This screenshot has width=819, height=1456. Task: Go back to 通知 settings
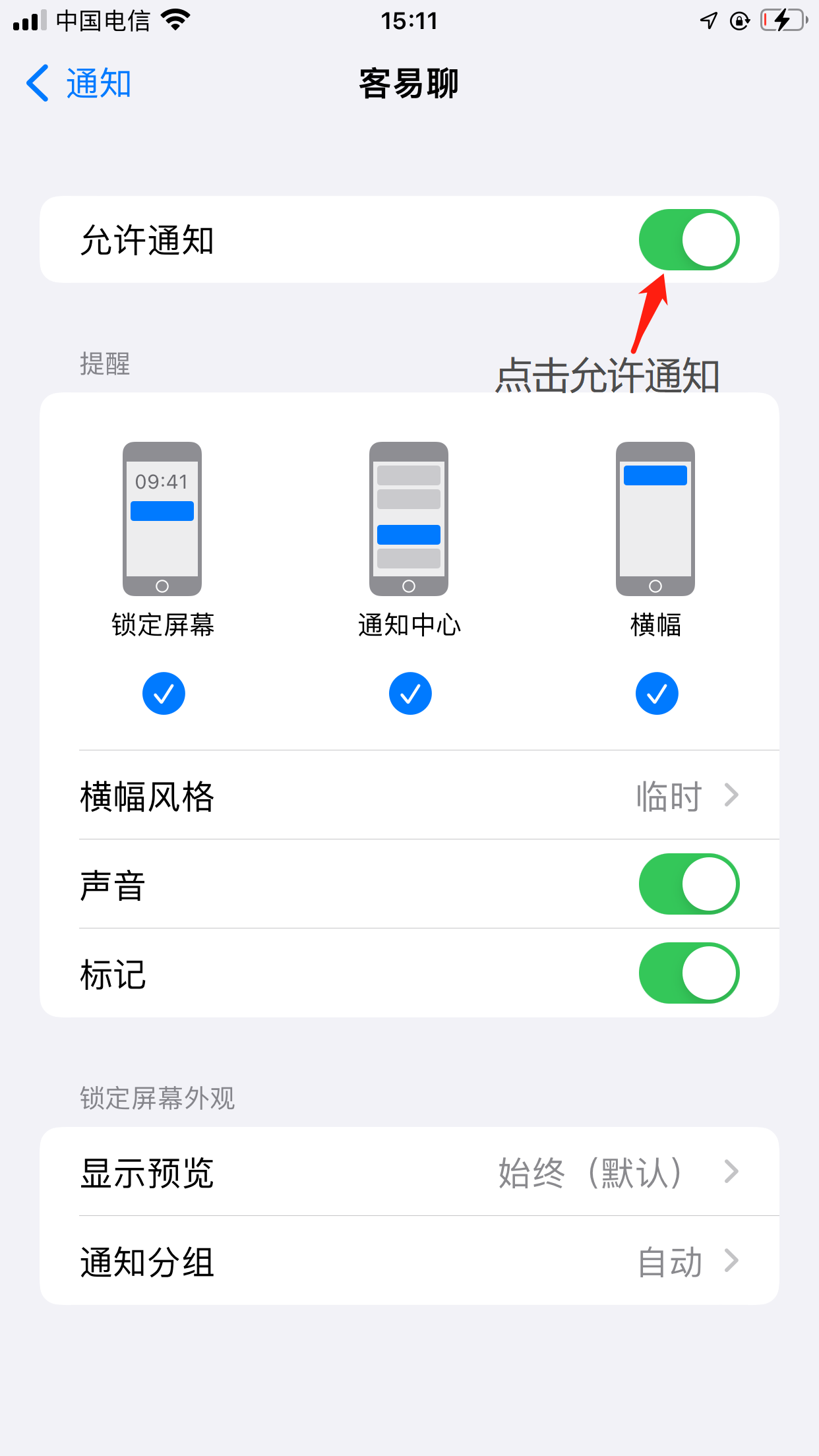(x=79, y=84)
